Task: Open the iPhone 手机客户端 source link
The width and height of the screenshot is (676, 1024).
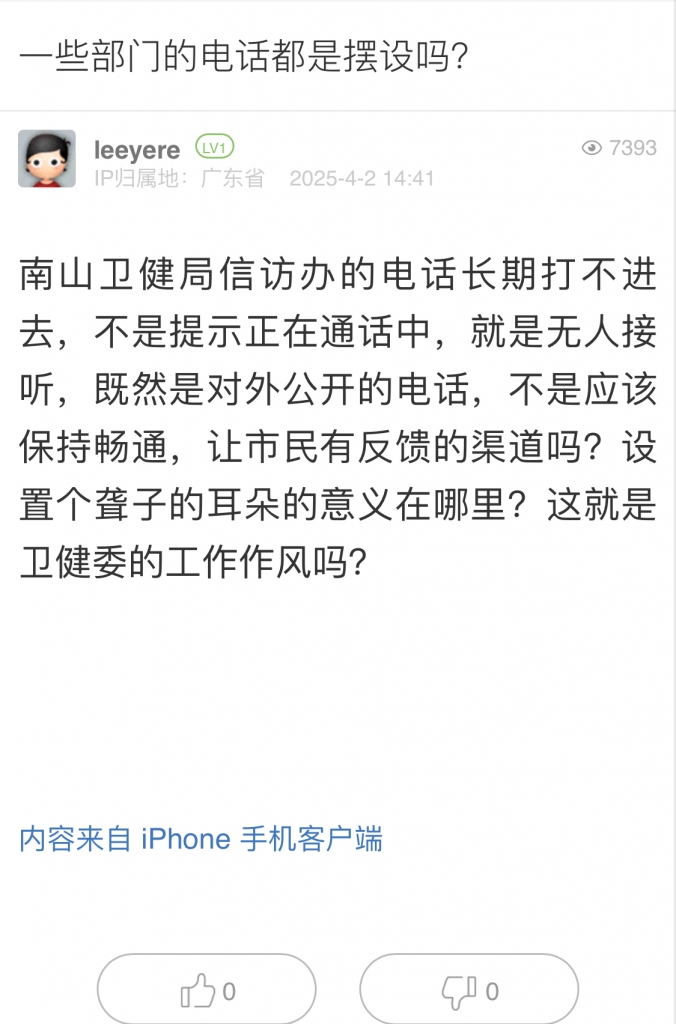Action: pyautogui.click(x=201, y=839)
